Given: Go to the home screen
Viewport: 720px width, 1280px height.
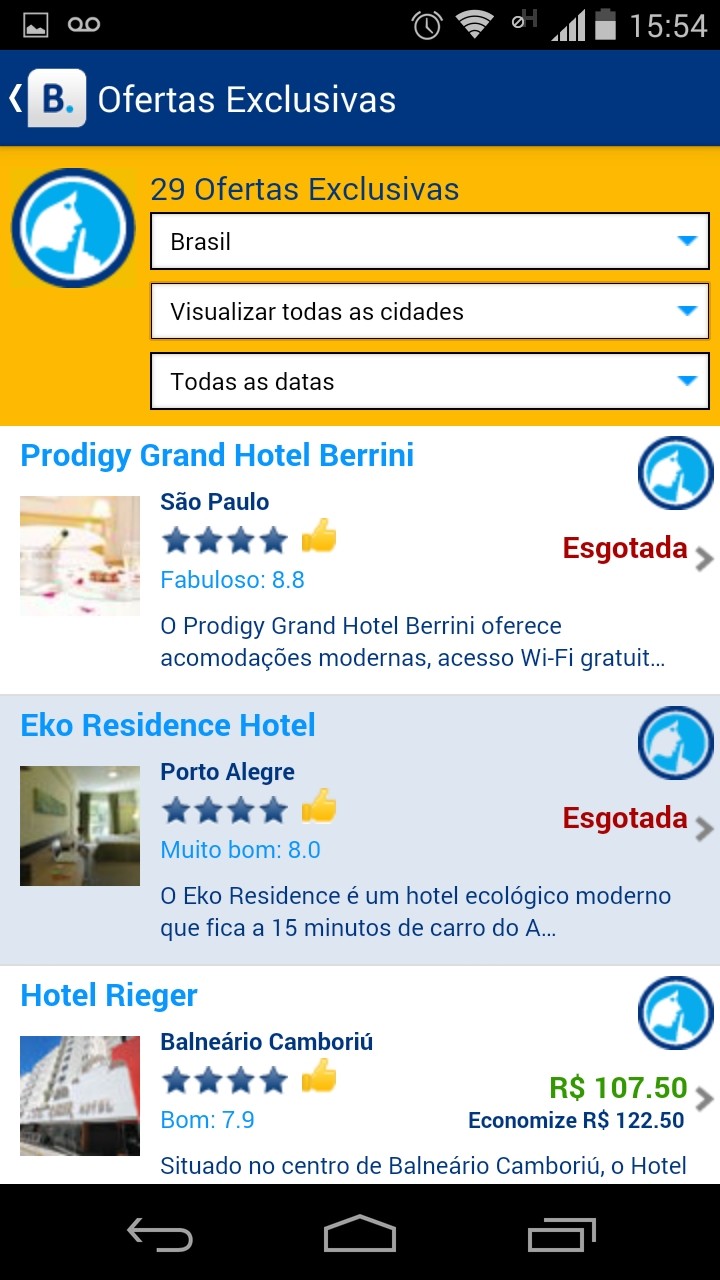Looking at the screenshot, I should (x=360, y=1234).
